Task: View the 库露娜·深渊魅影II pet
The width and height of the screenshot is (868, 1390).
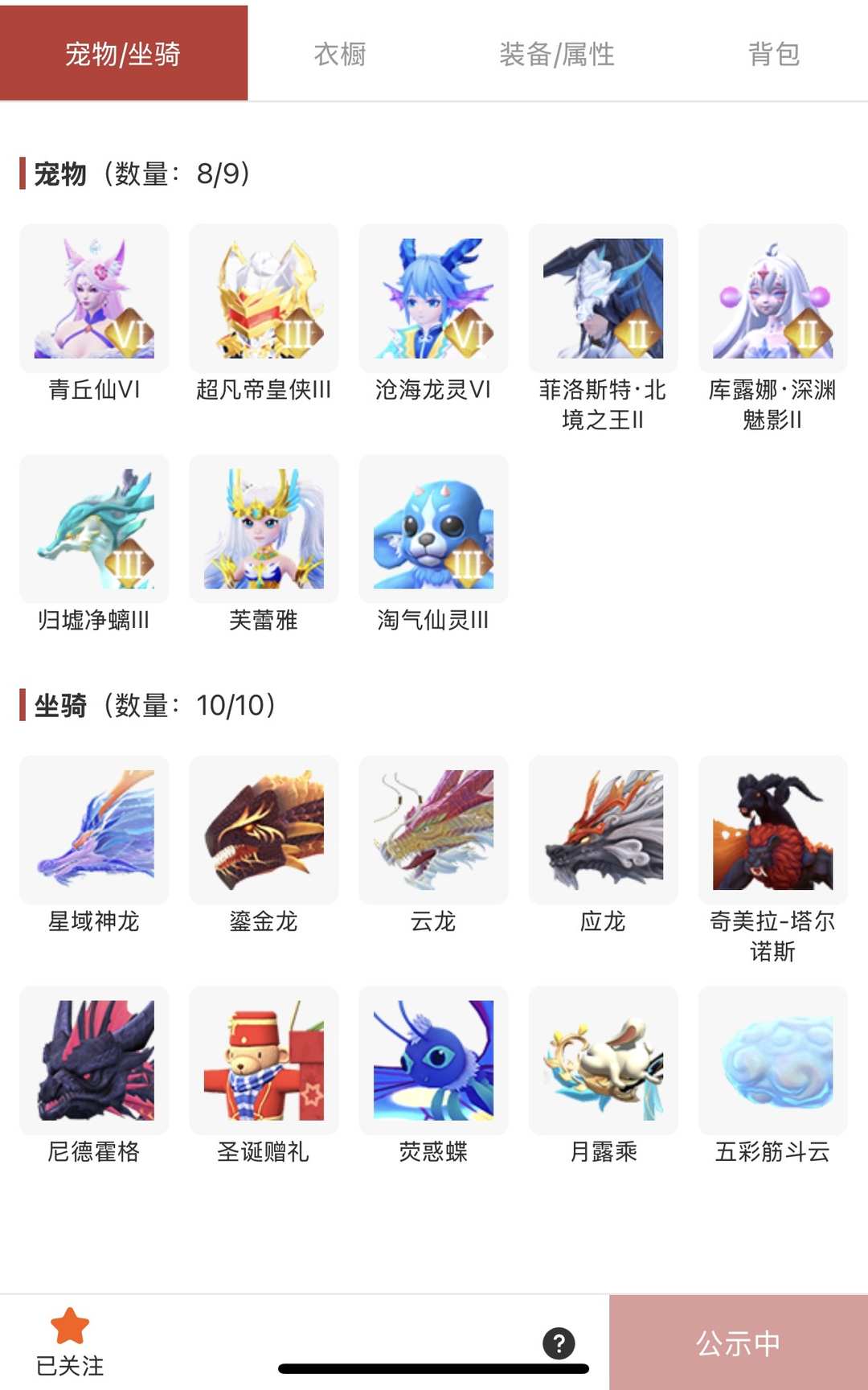Action: (x=774, y=298)
